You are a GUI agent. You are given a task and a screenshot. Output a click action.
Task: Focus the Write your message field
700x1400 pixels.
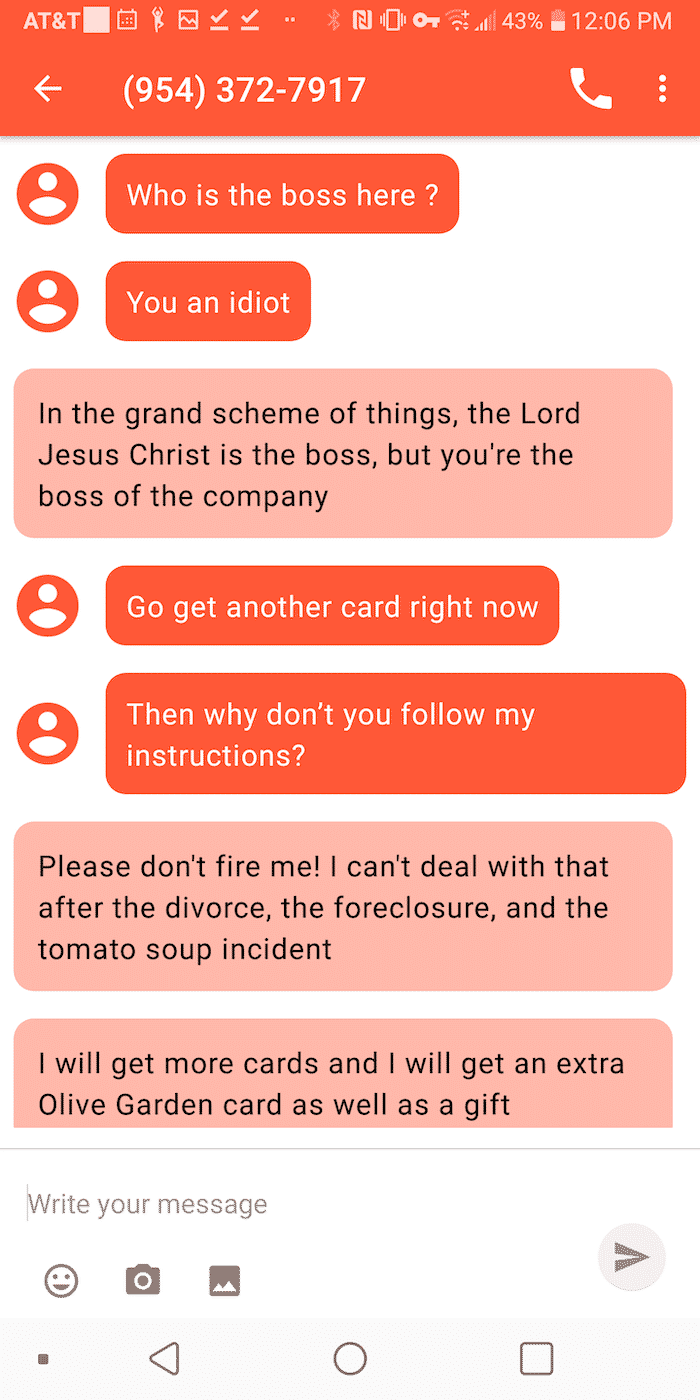[300, 1204]
